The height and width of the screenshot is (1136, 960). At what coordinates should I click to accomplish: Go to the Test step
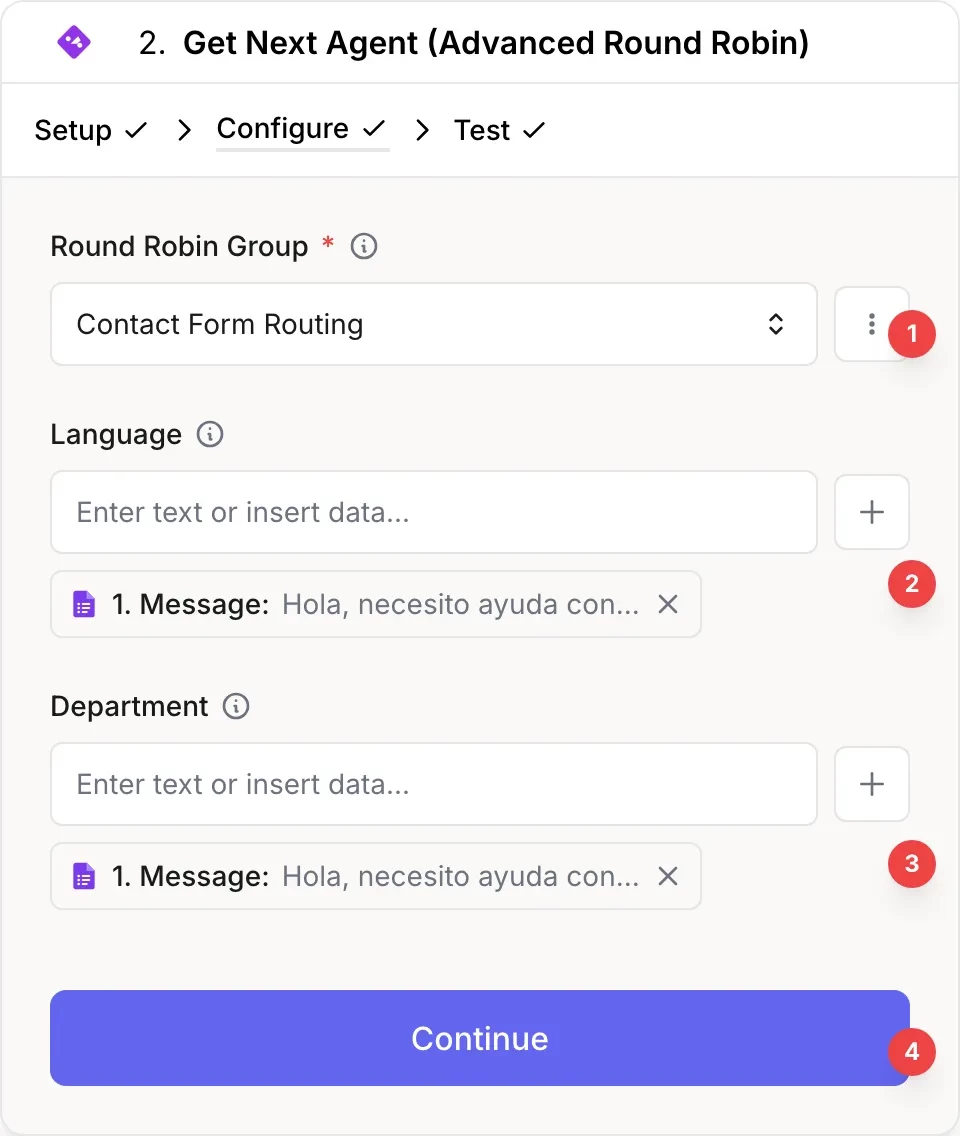pos(499,130)
